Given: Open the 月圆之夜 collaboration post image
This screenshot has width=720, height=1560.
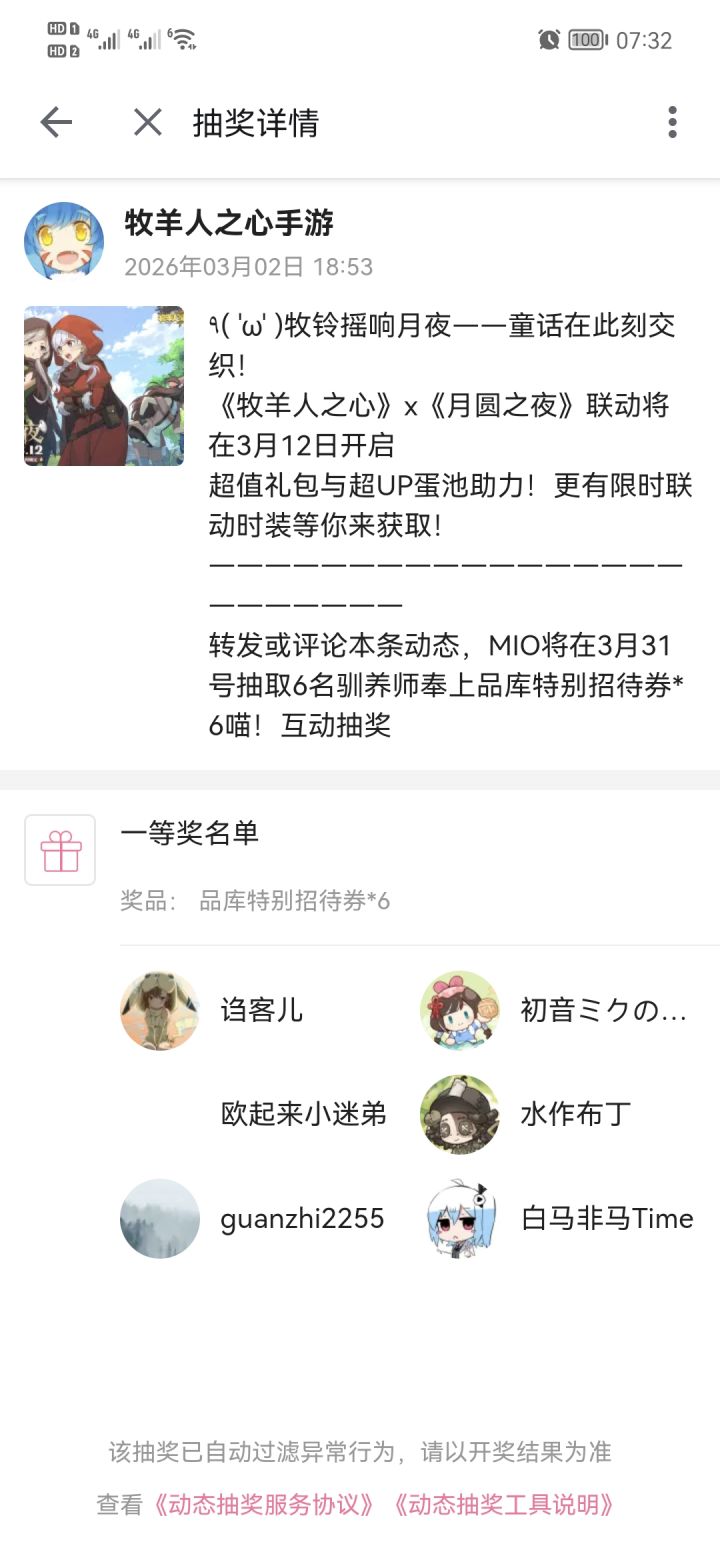Looking at the screenshot, I should (103, 386).
